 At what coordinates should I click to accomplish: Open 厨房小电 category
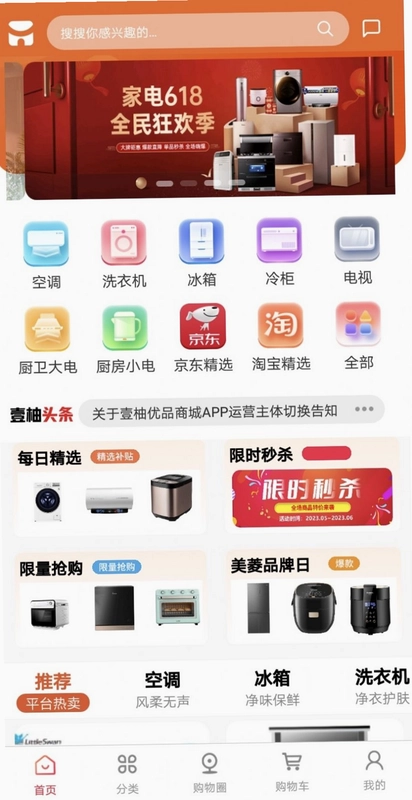click(x=125, y=339)
